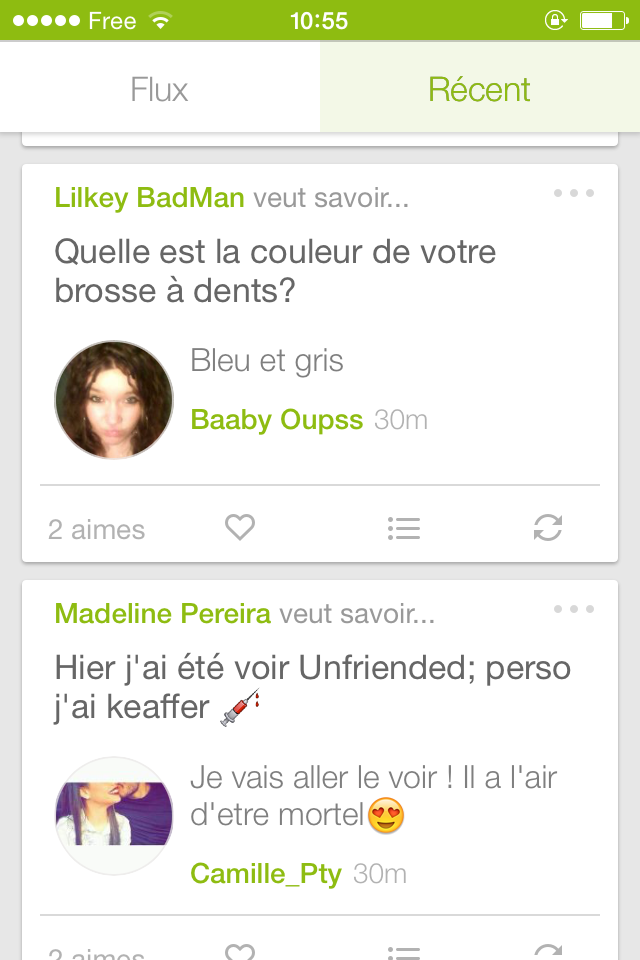
Task: Show answers list for toothbrush question
Action: click(404, 528)
